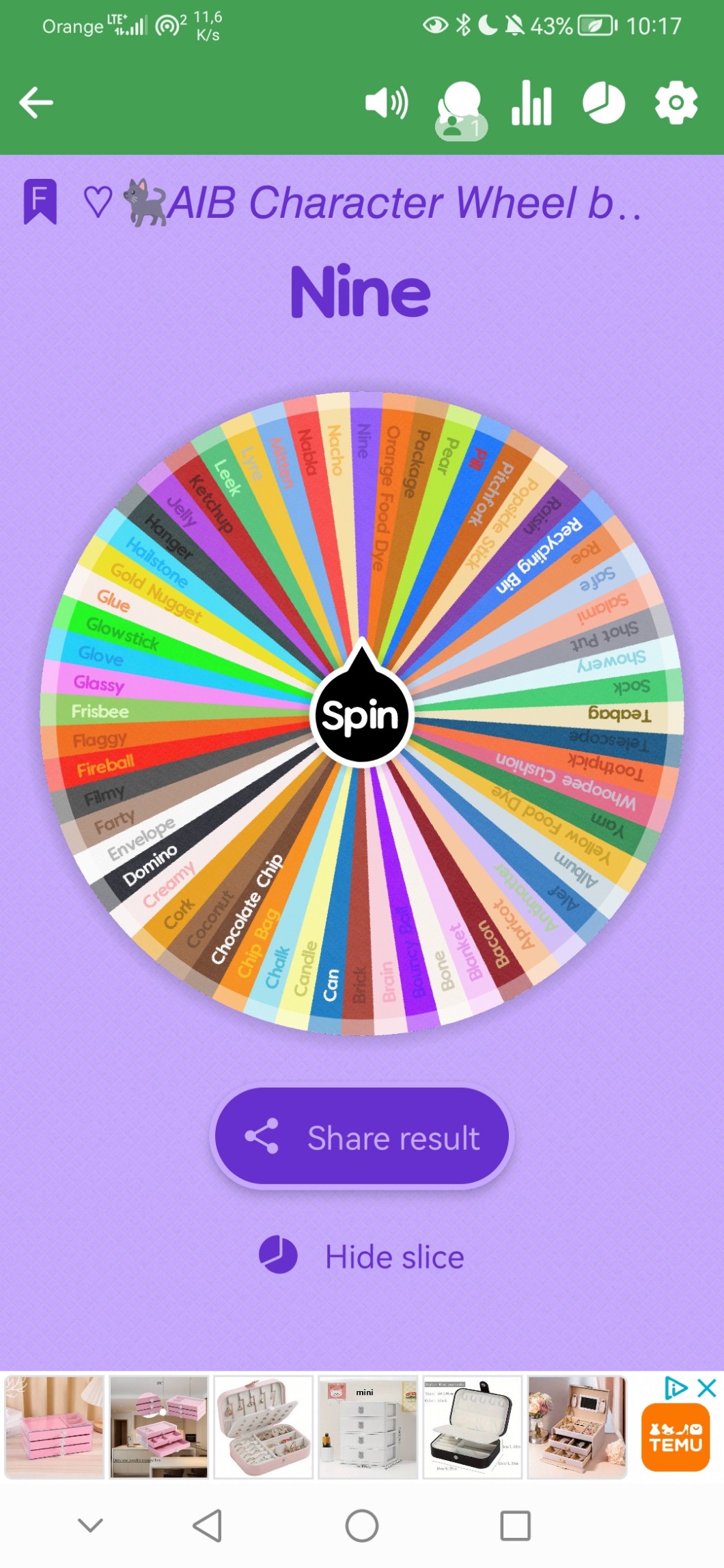Open the pie chart wheel options
724x1568 pixels.
point(603,103)
